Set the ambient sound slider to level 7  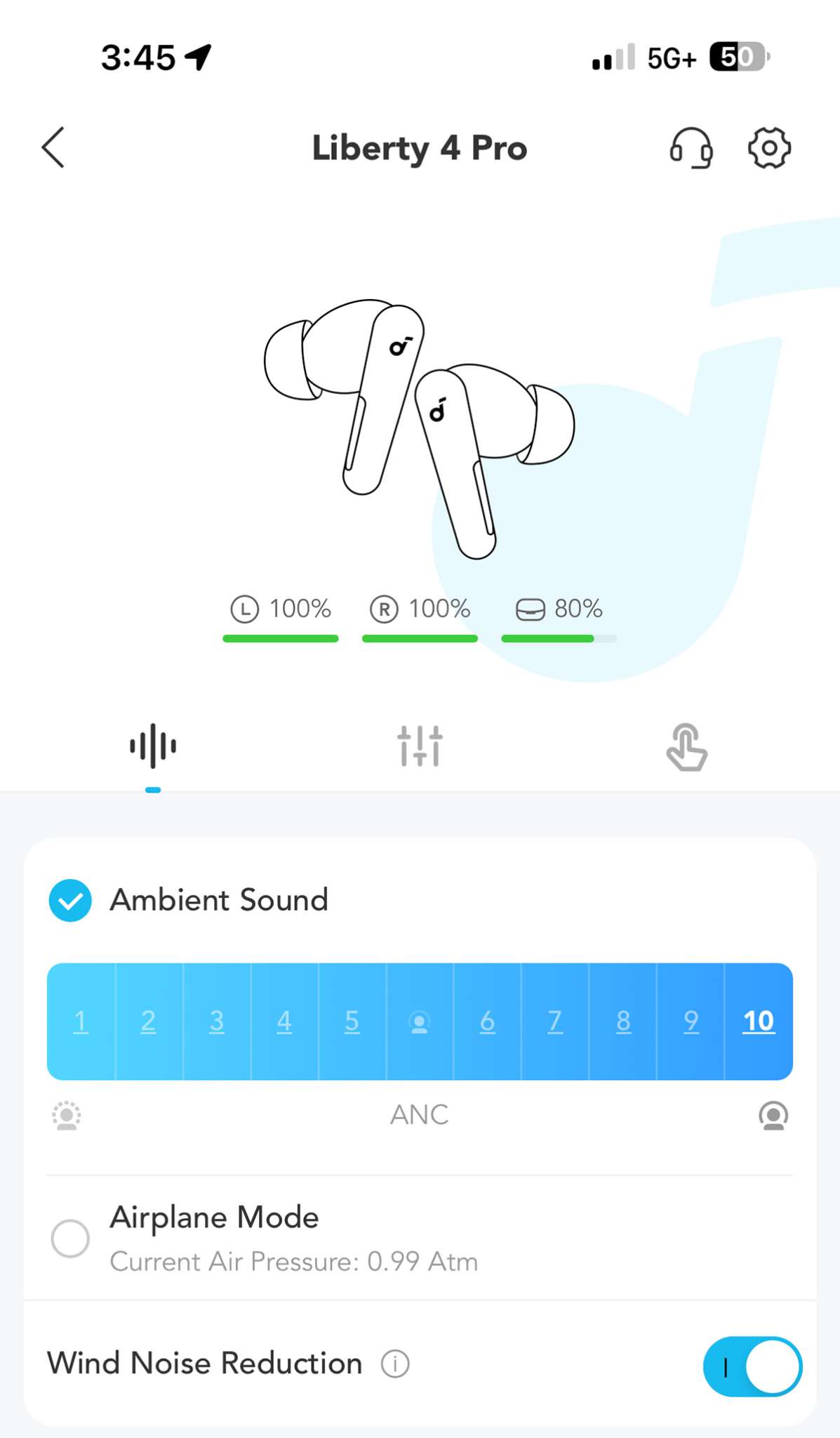click(555, 1021)
